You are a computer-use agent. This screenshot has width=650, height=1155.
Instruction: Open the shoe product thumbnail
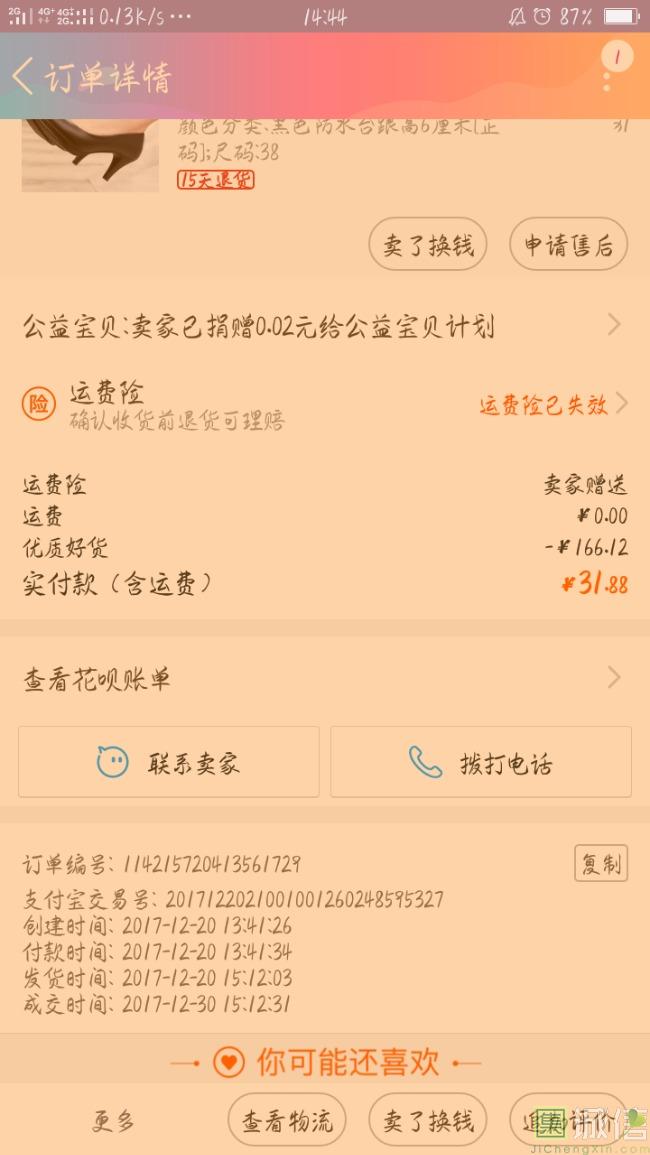(x=90, y=154)
